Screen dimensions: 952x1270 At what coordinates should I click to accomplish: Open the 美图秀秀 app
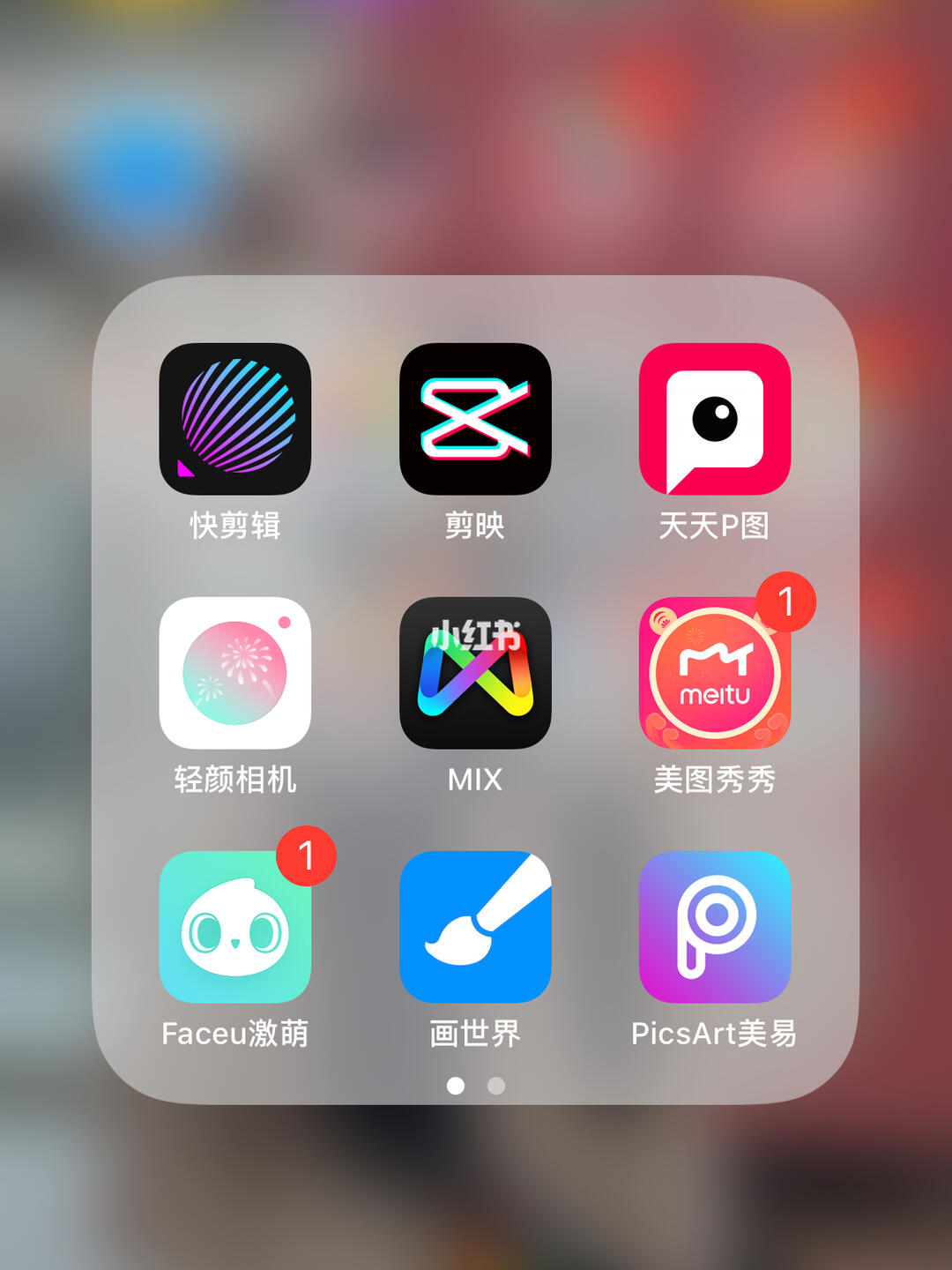pyautogui.click(x=715, y=673)
